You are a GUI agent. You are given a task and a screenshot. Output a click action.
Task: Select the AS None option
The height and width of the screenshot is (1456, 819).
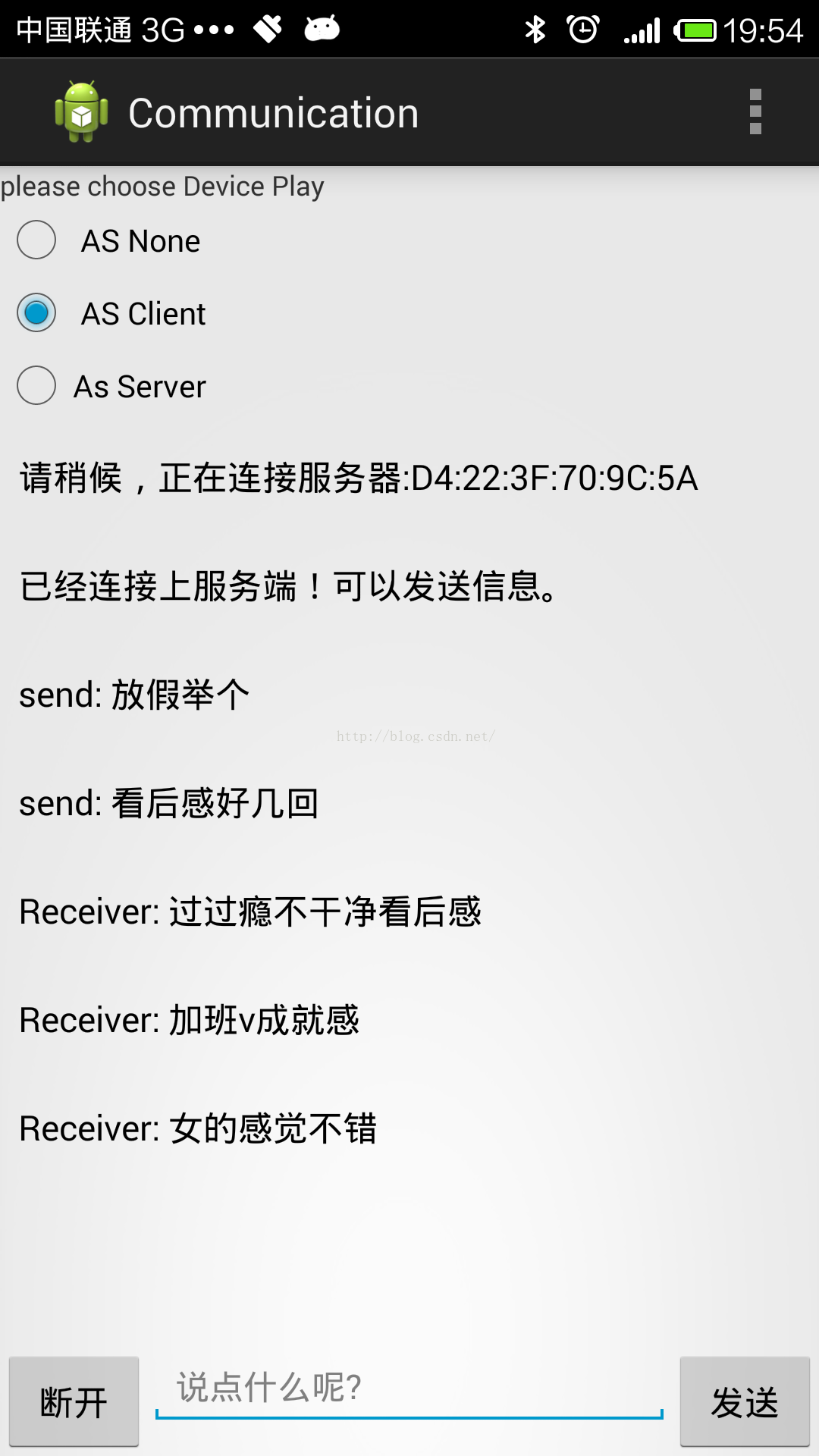(x=108, y=240)
